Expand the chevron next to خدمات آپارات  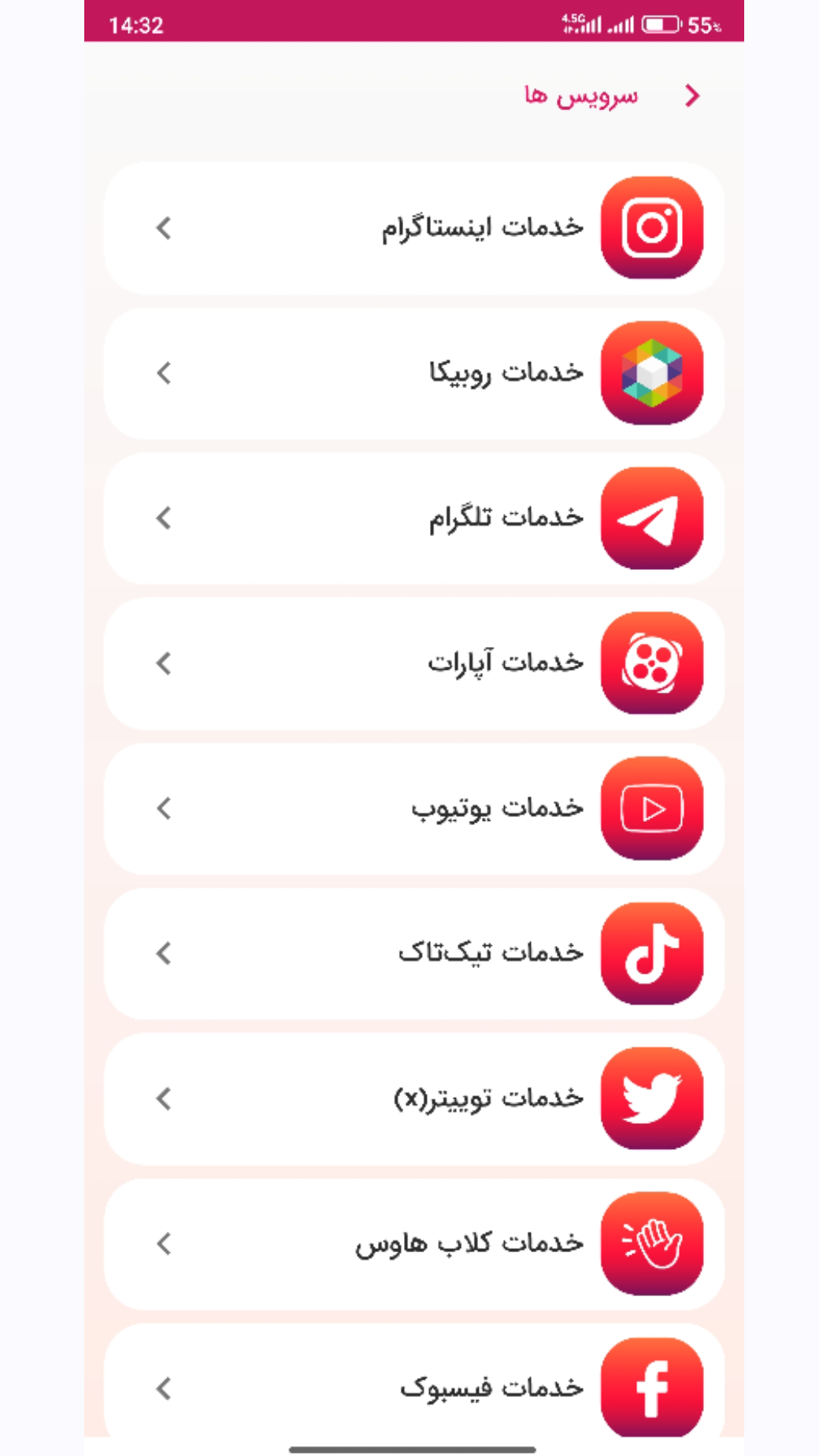[164, 663]
